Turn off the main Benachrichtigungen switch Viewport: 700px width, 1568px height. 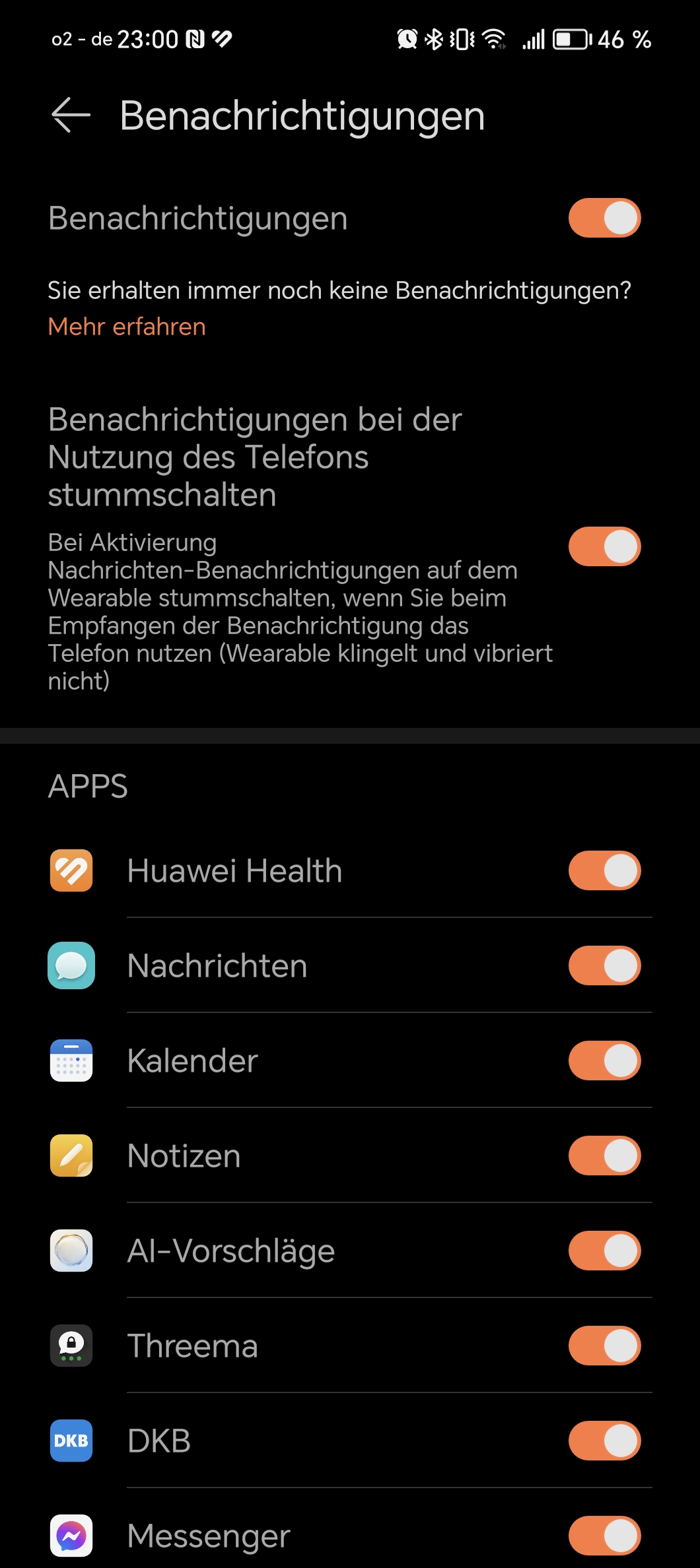[x=604, y=218]
